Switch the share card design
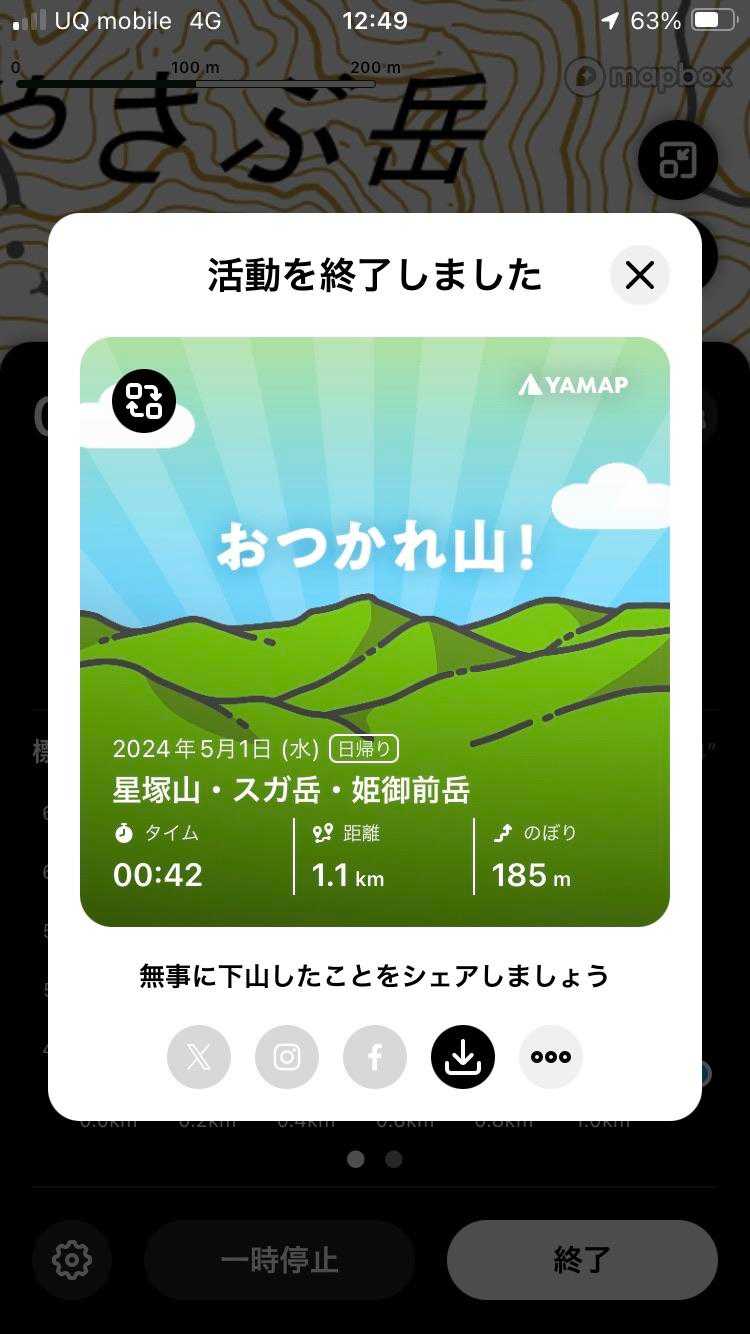Screen dimensions: 750x1334 144,401
